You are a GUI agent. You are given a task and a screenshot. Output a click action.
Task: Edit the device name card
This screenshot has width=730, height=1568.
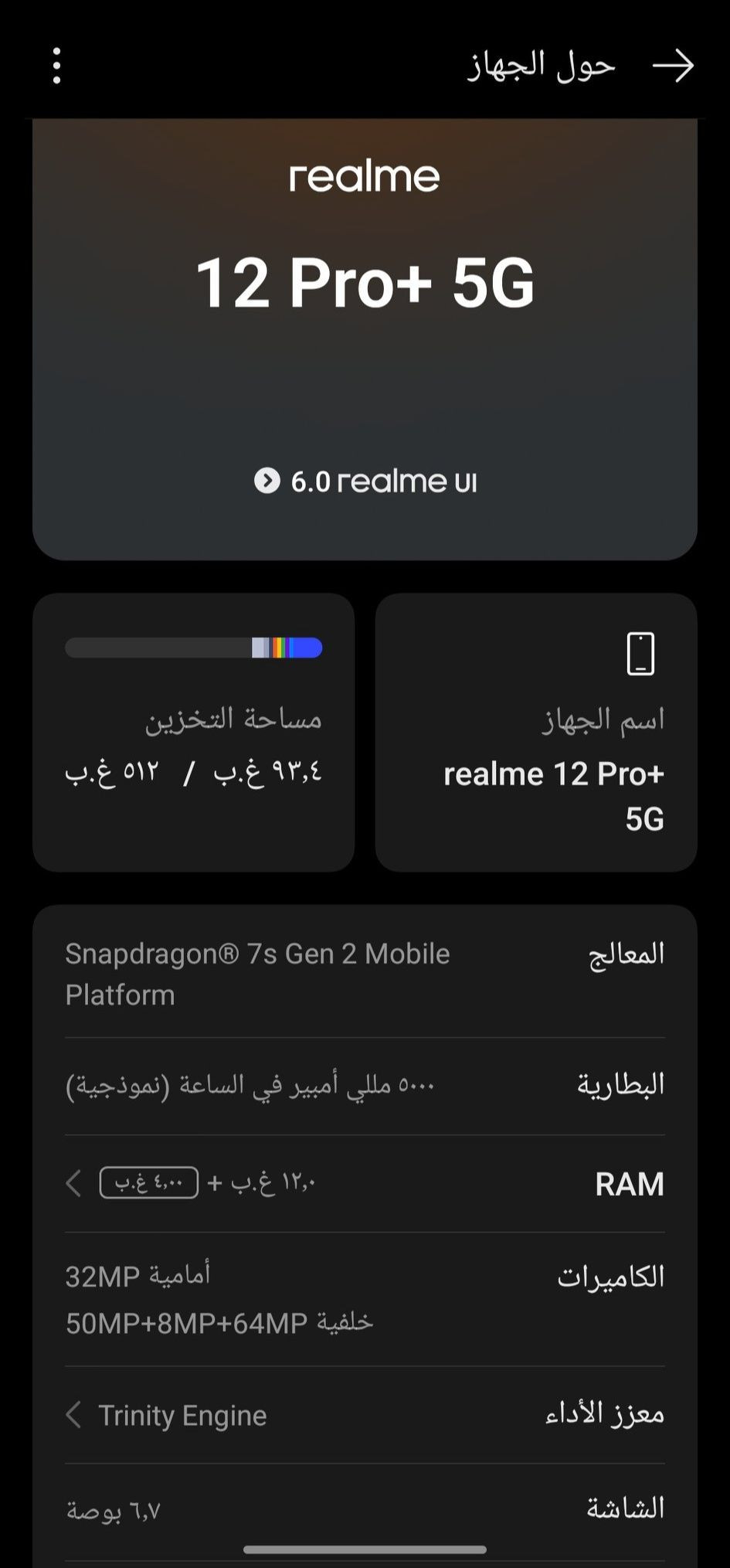[x=536, y=733]
